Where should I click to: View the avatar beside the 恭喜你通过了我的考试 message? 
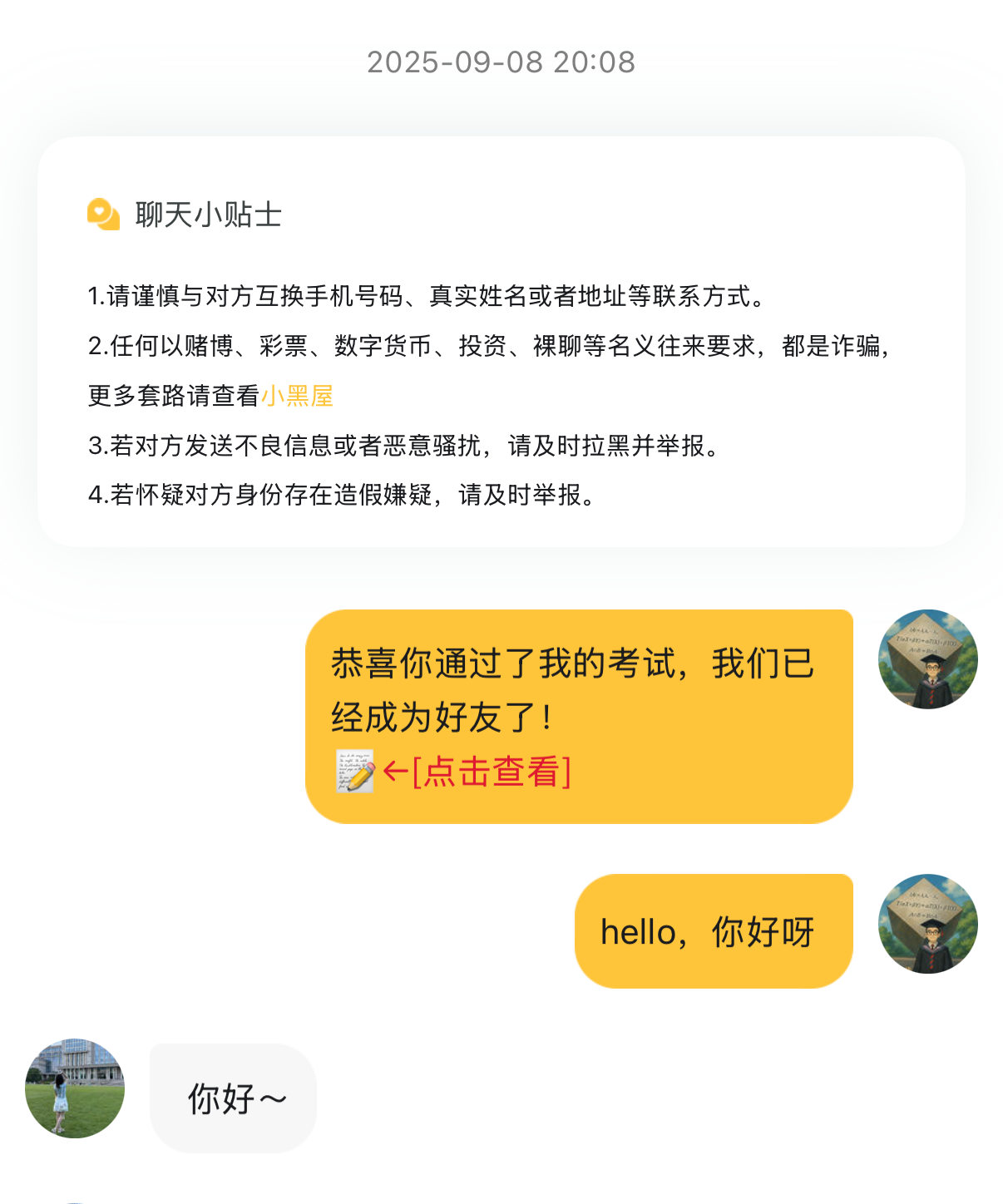click(x=927, y=659)
